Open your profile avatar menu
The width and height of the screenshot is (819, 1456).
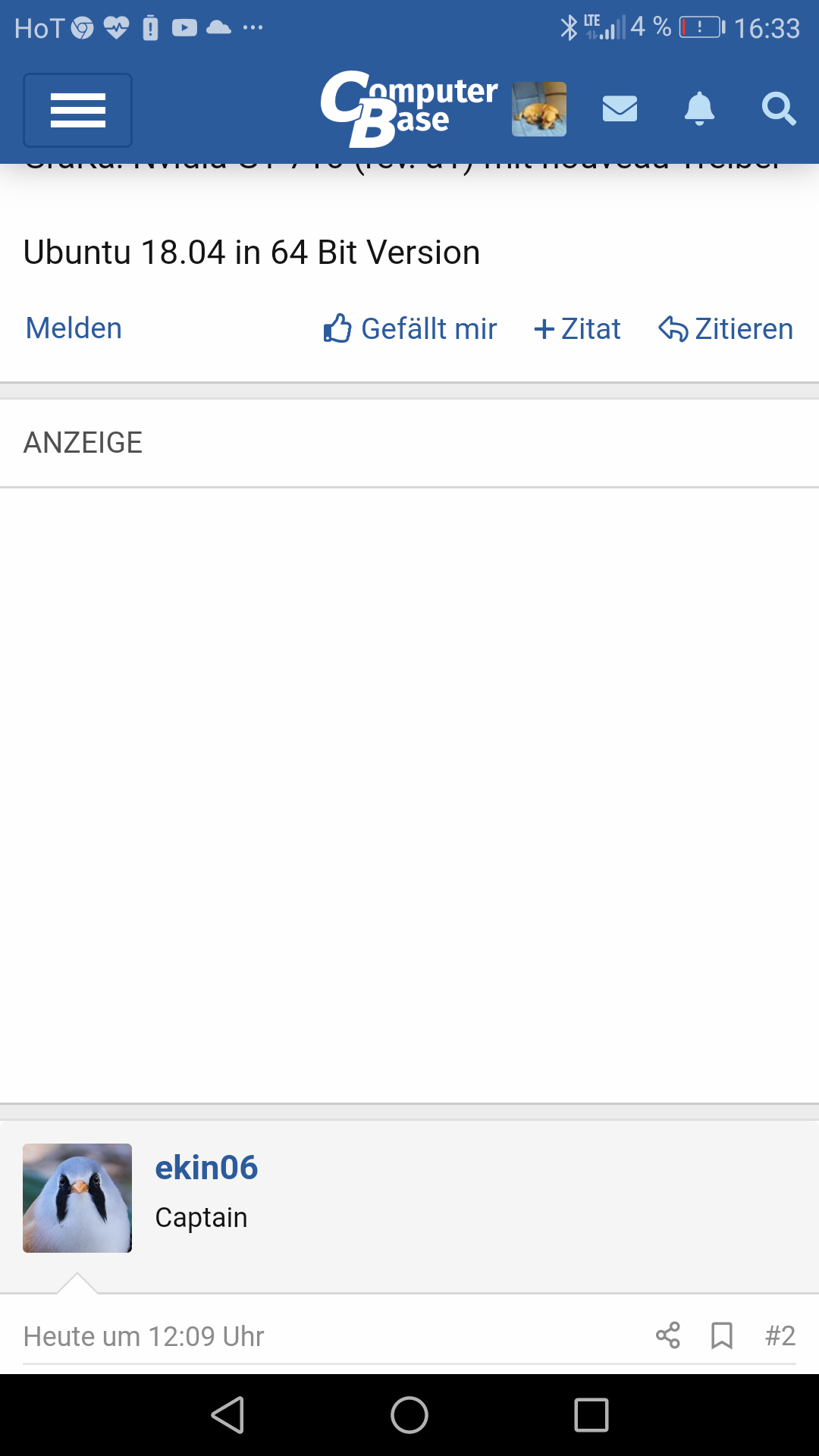(538, 109)
